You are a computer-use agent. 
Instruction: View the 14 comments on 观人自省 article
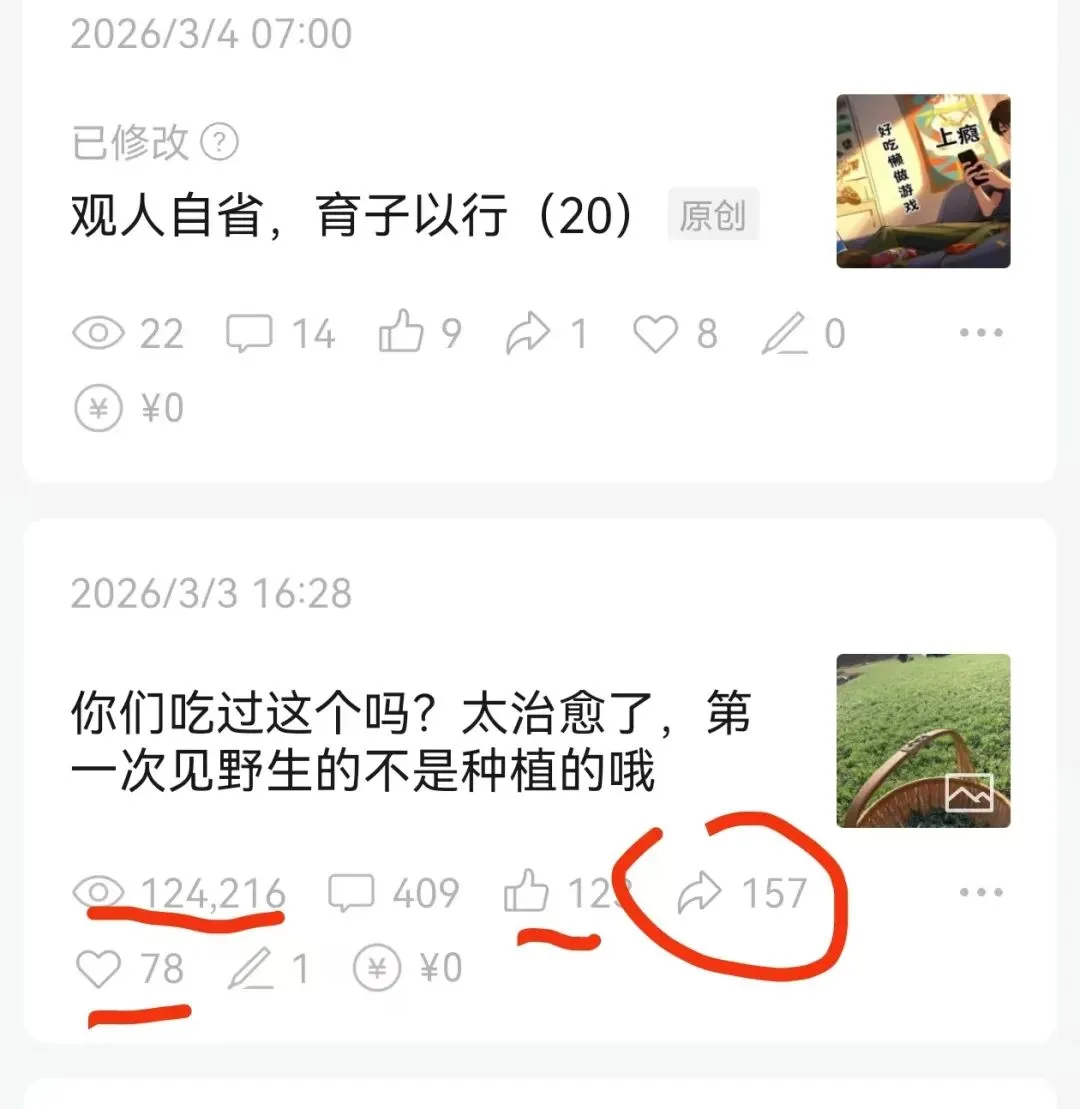pos(280,333)
